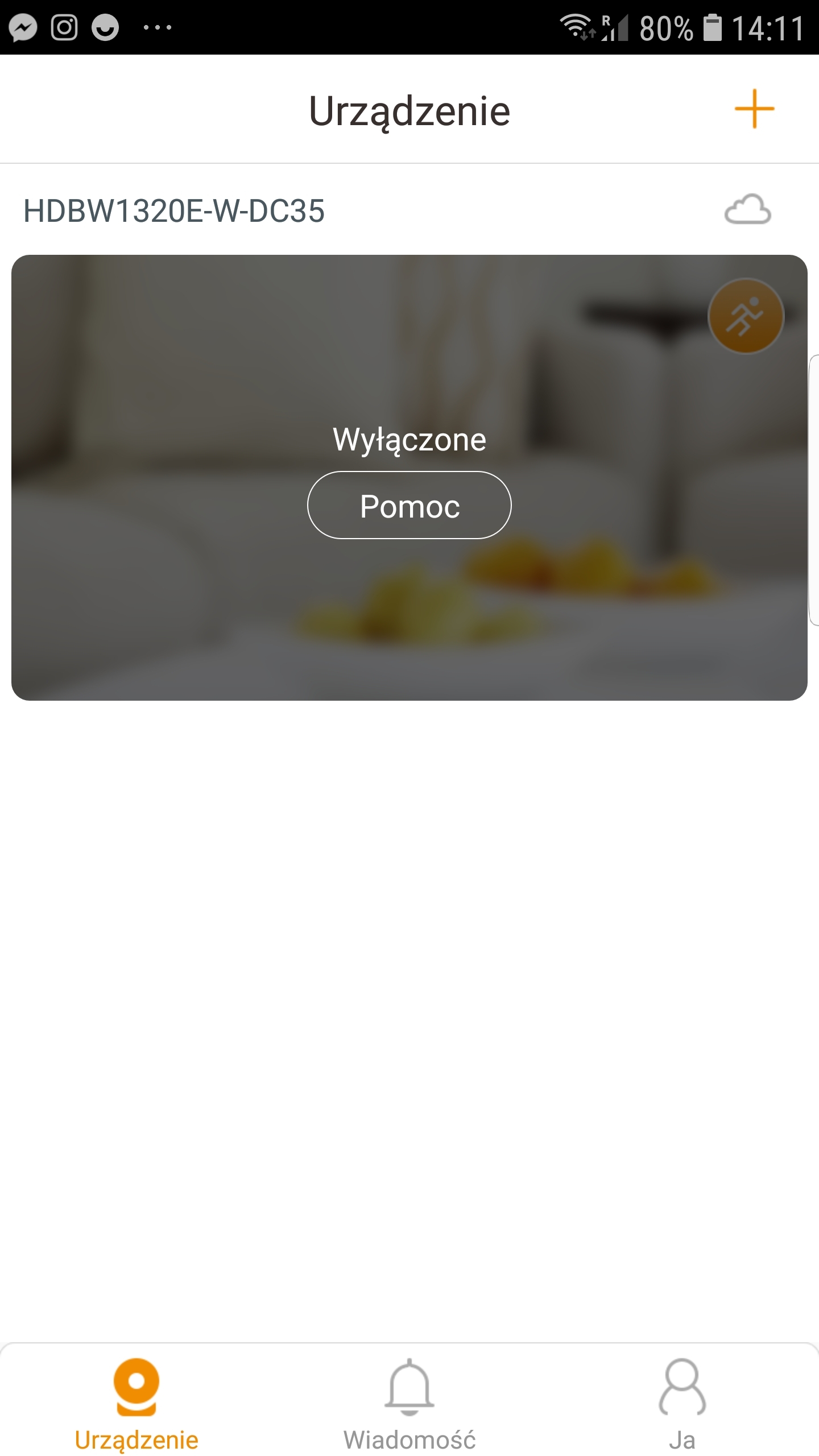The width and height of the screenshot is (819, 1456).
Task: Open cloud storage for HDBW1320E-W-DC35
Action: click(748, 210)
